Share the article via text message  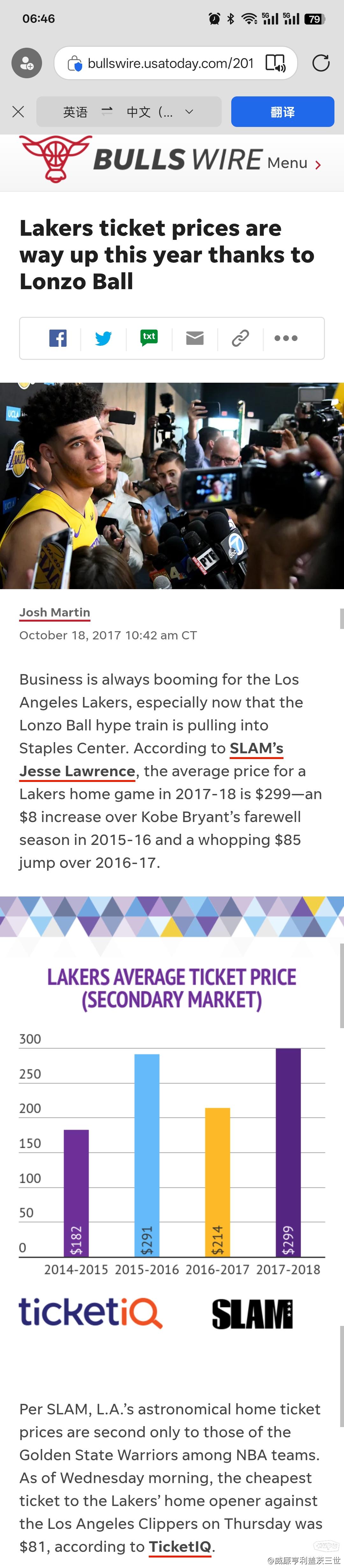point(149,338)
